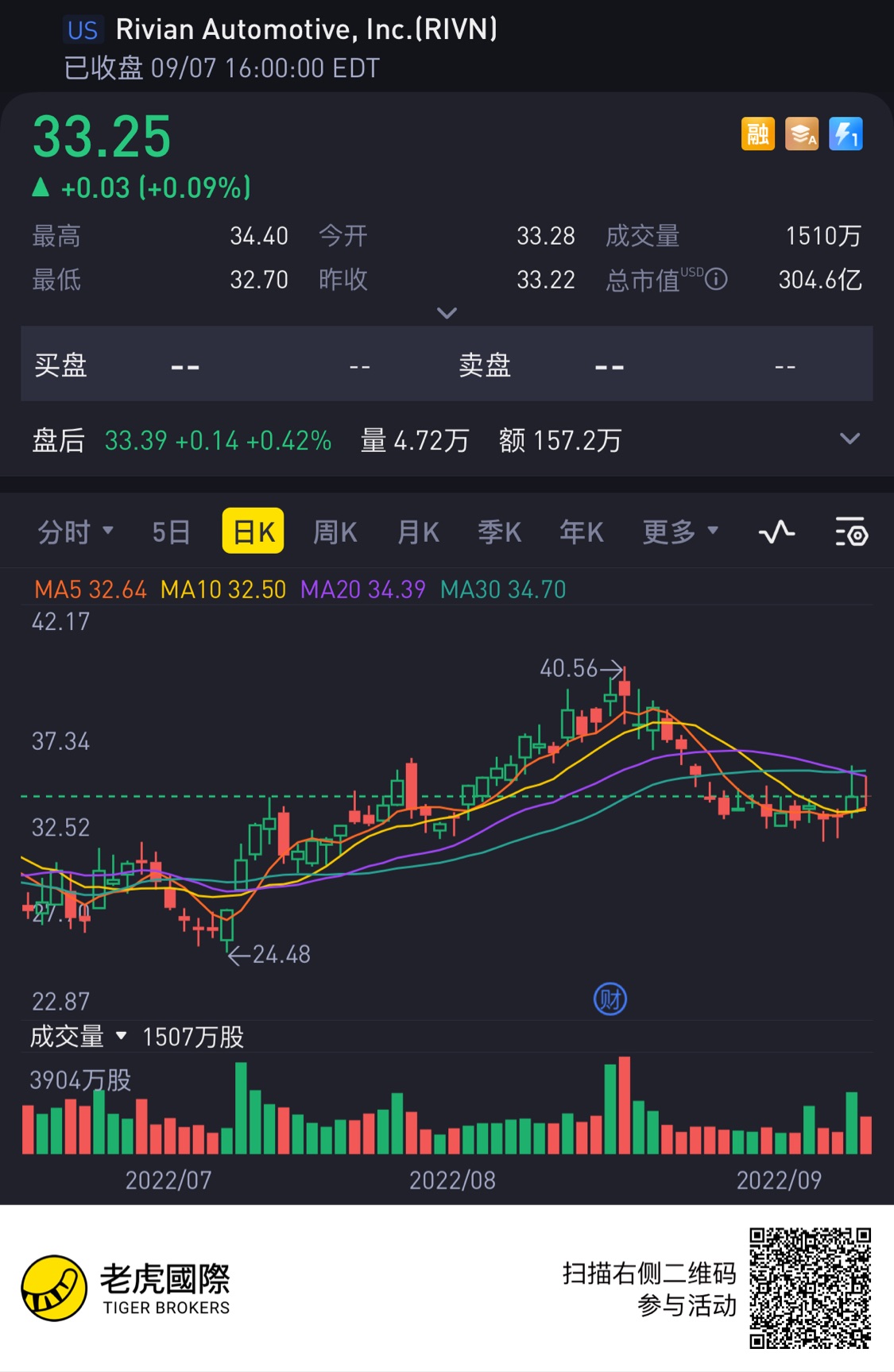894x1372 pixels.
Task: Switch to the 周K weekly chart
Action: pyautogui.click(x=335, y=531)
